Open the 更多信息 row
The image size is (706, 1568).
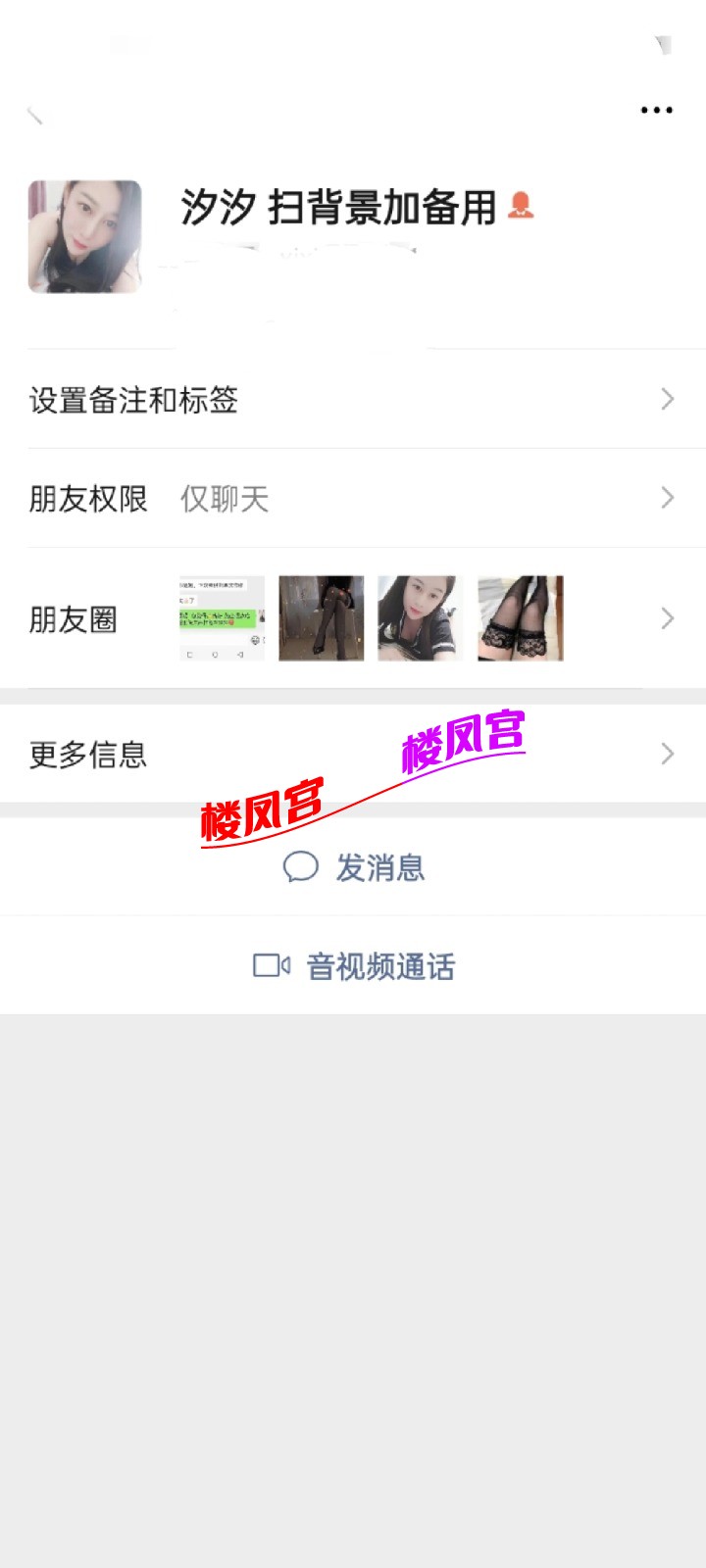pyautogui.click(x=353, y=754)
